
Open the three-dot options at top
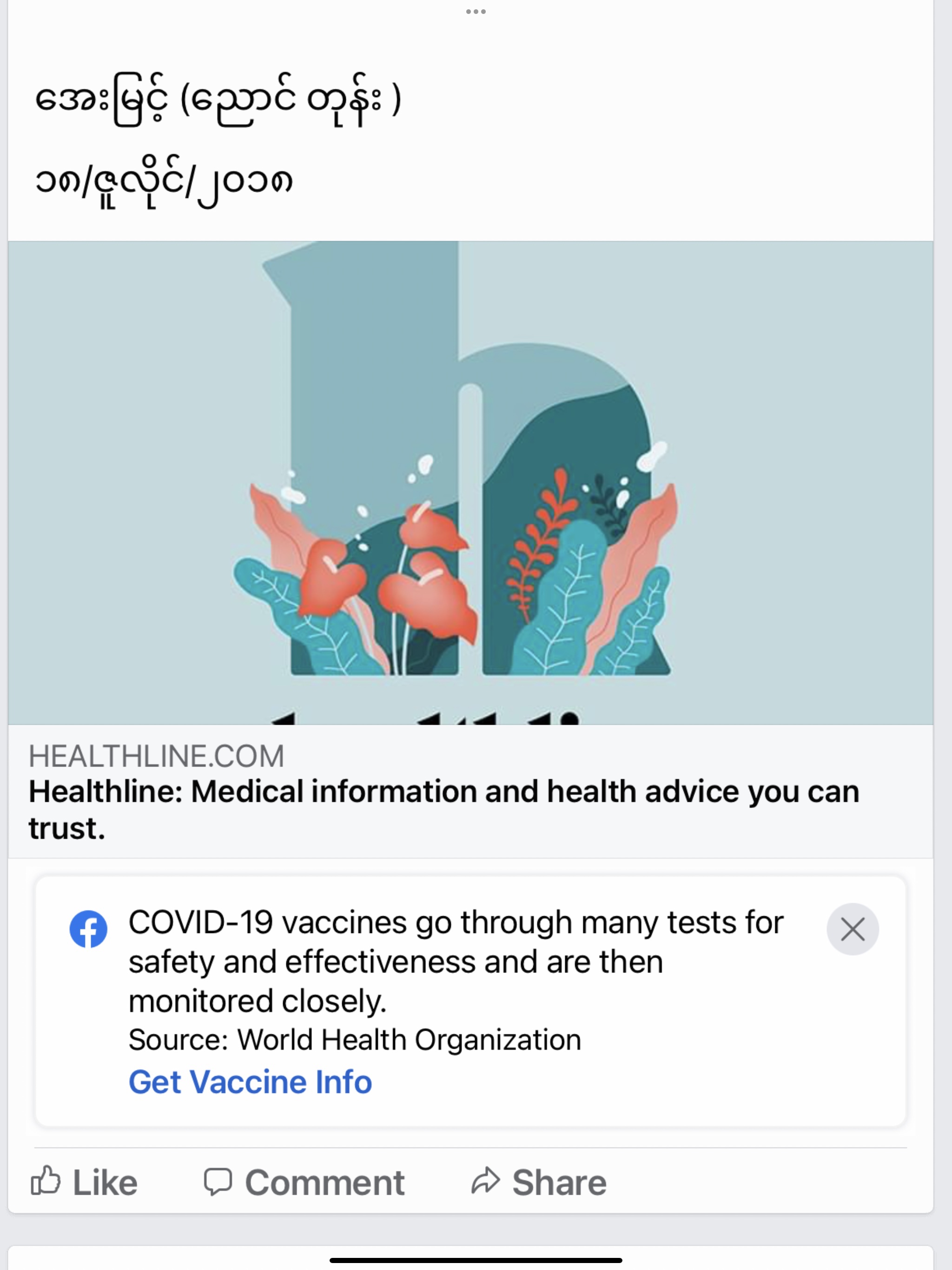pyautogui.click(x=476, y=12)
